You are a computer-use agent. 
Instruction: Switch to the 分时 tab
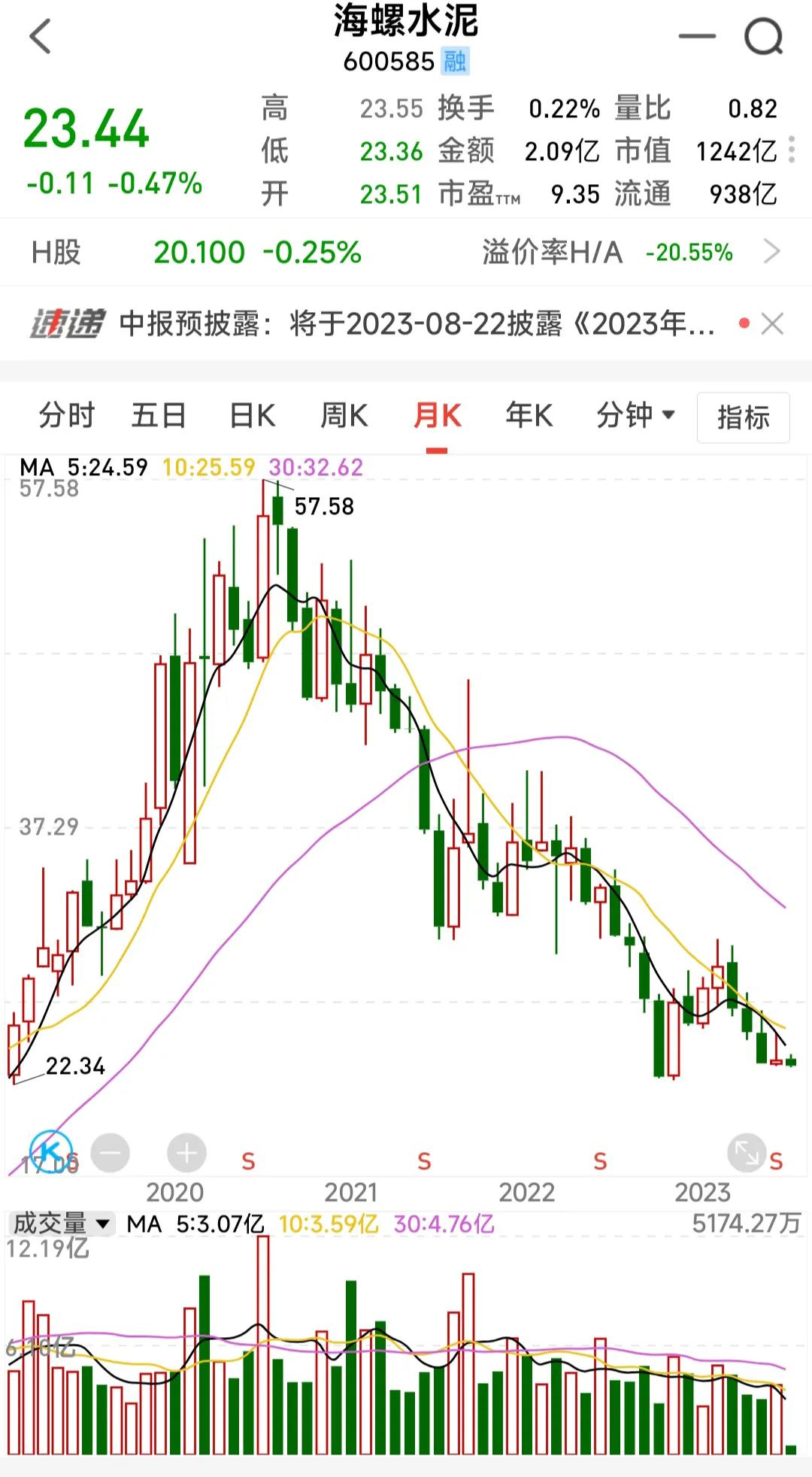[66, 415]
